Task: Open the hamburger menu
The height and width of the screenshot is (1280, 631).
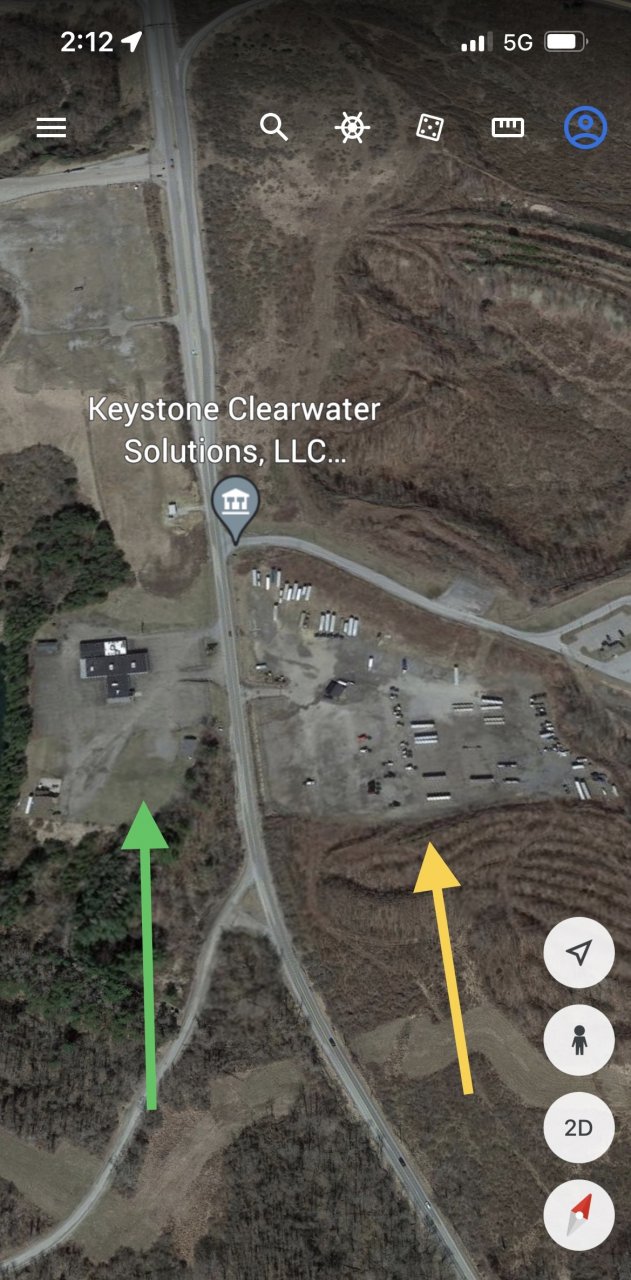Action: tap(51, 128)
